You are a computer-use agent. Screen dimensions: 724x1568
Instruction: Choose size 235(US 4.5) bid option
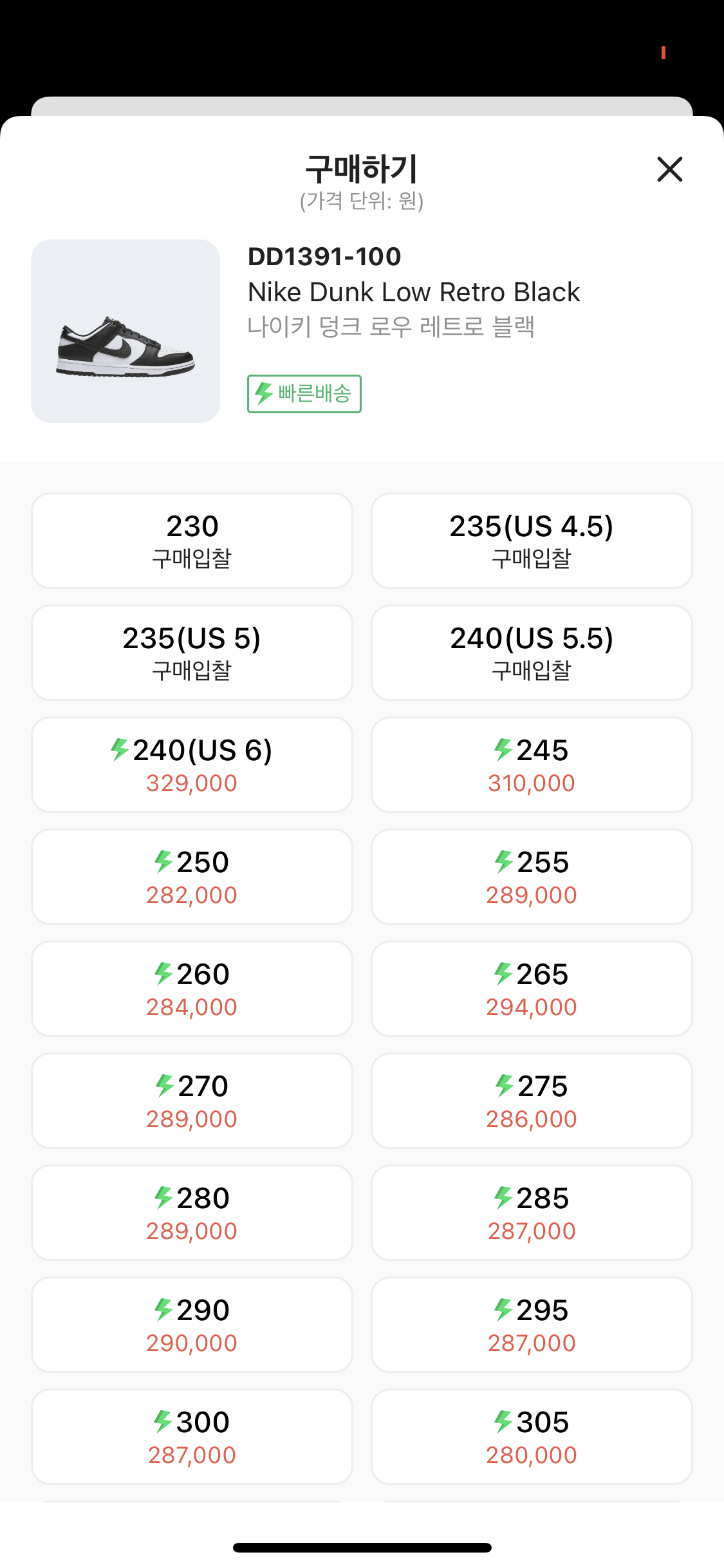click(x=532, y=541)
